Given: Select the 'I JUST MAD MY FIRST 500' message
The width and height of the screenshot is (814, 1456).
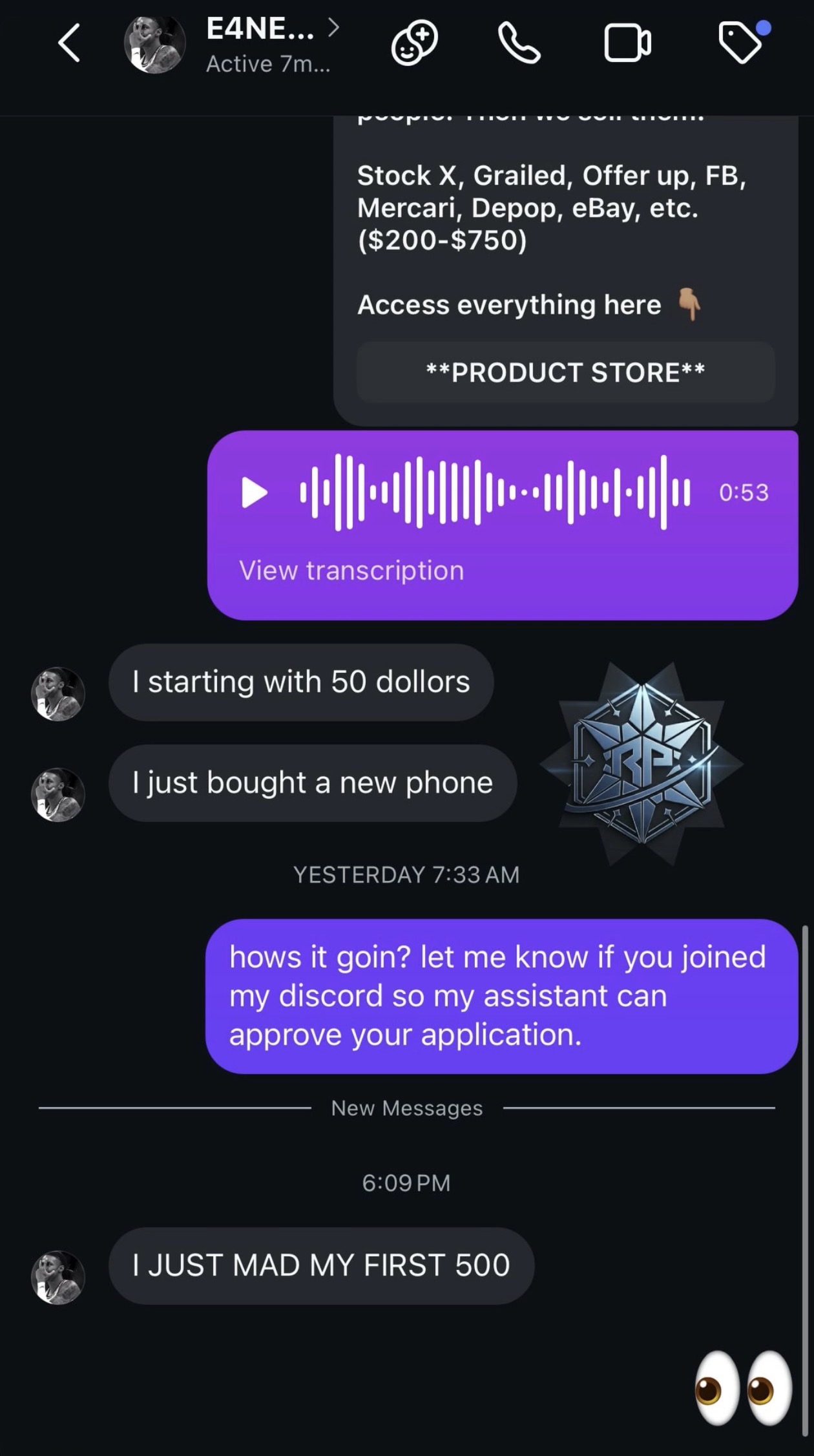Looking at the screenshot, I should click(x=322, y=1266).
